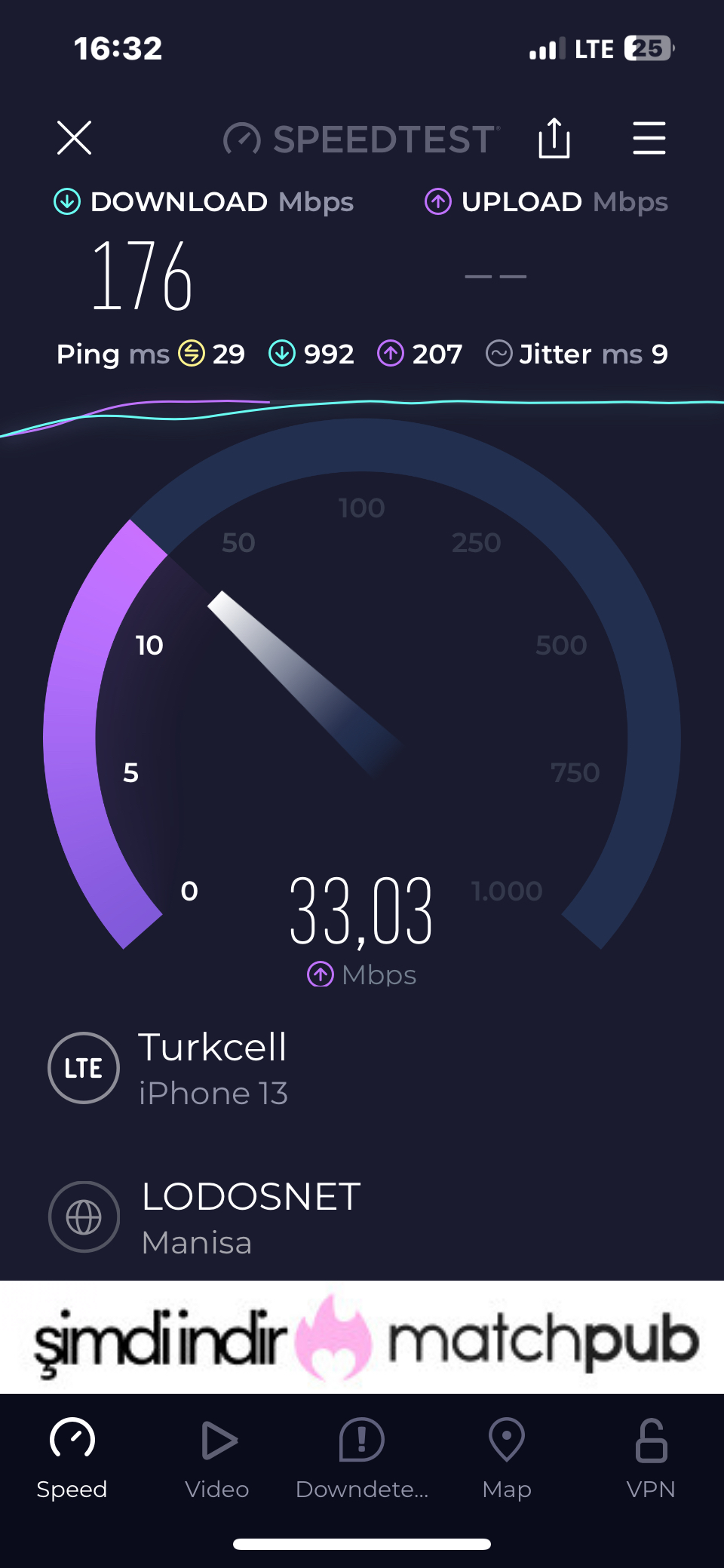Open the matchpub ad banner
This screenshot has width=724, height=1568.
pyautogui.click(x=362, y=1336)
